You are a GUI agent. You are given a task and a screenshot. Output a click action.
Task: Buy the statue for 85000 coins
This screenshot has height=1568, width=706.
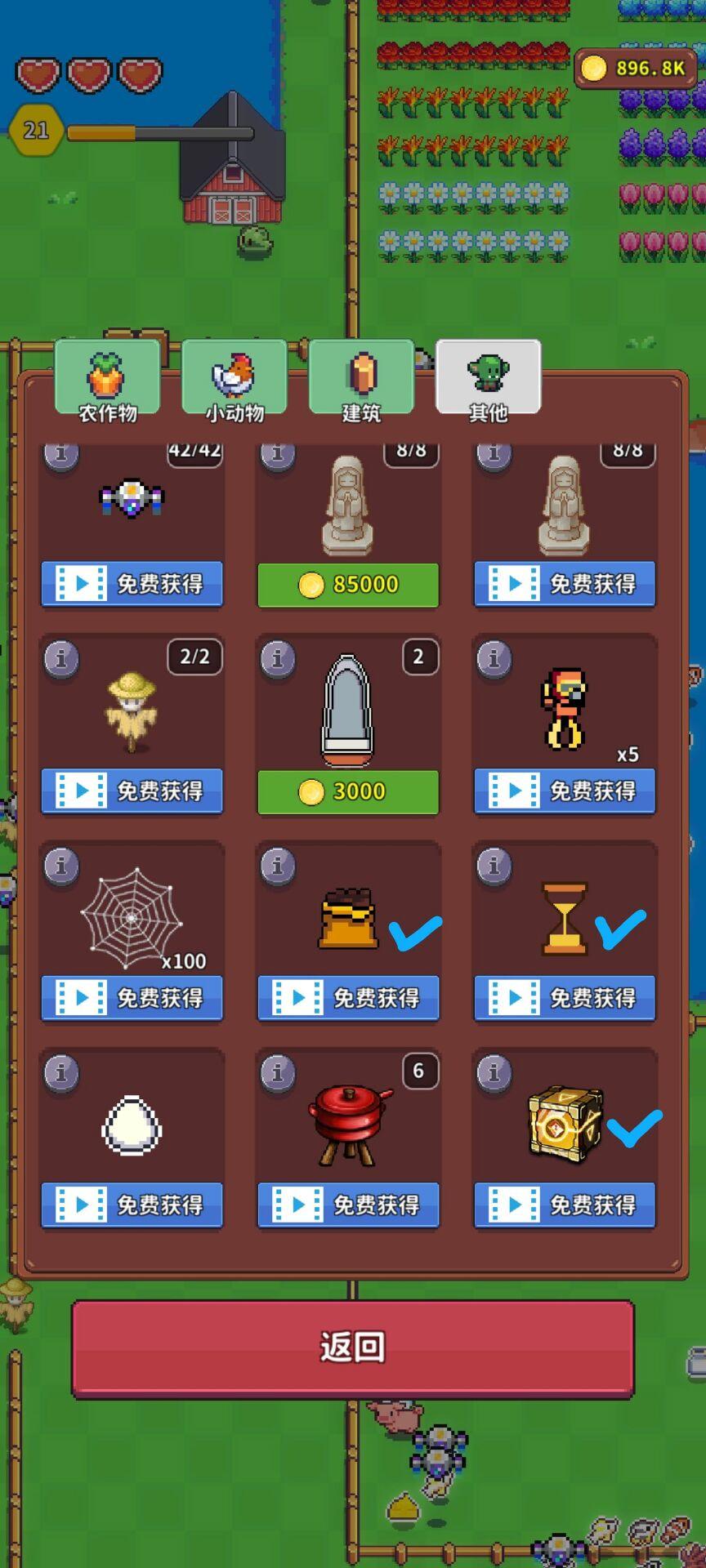tap(348, 585)
